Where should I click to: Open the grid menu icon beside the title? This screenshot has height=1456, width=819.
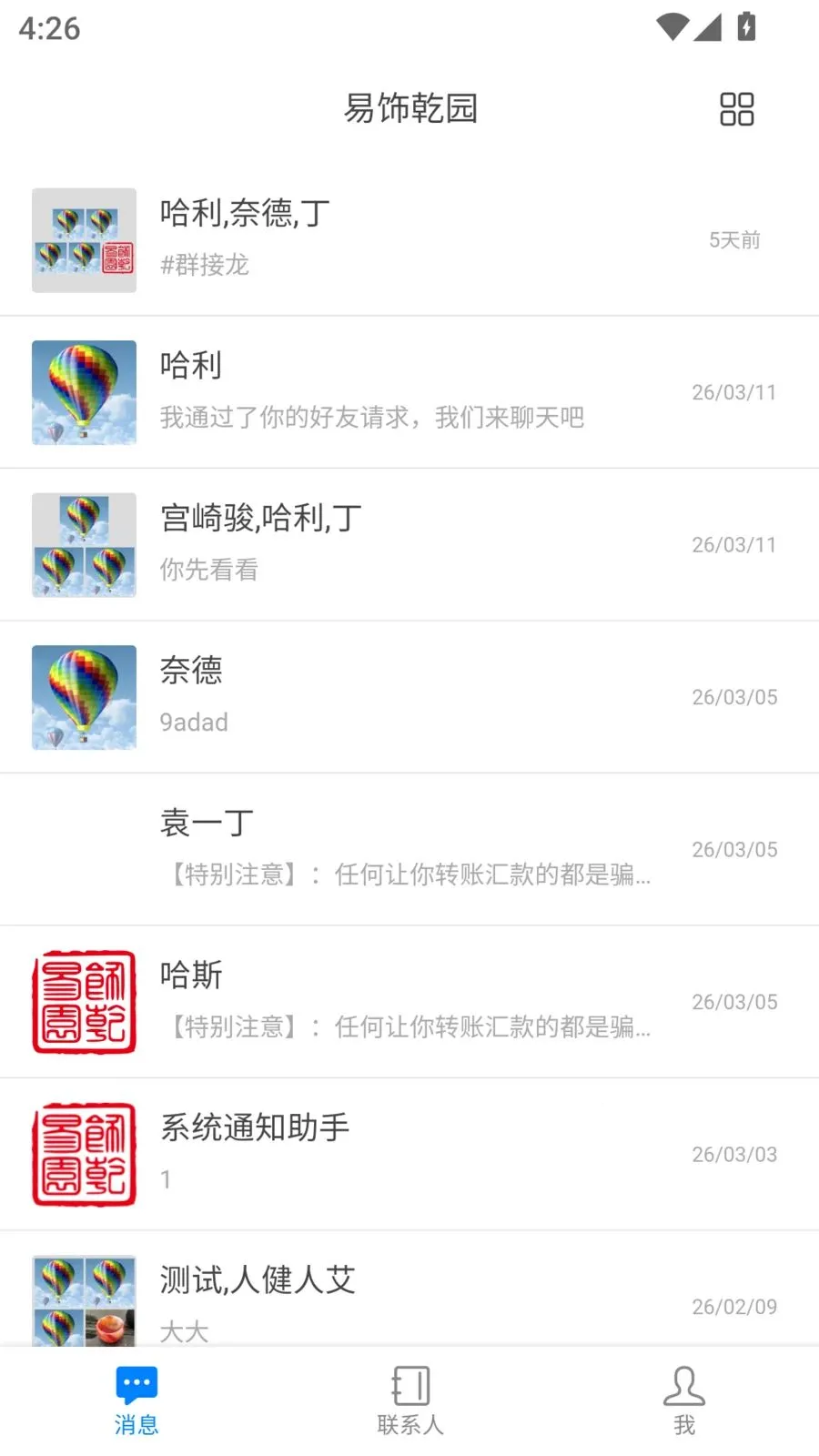(735, 107)
